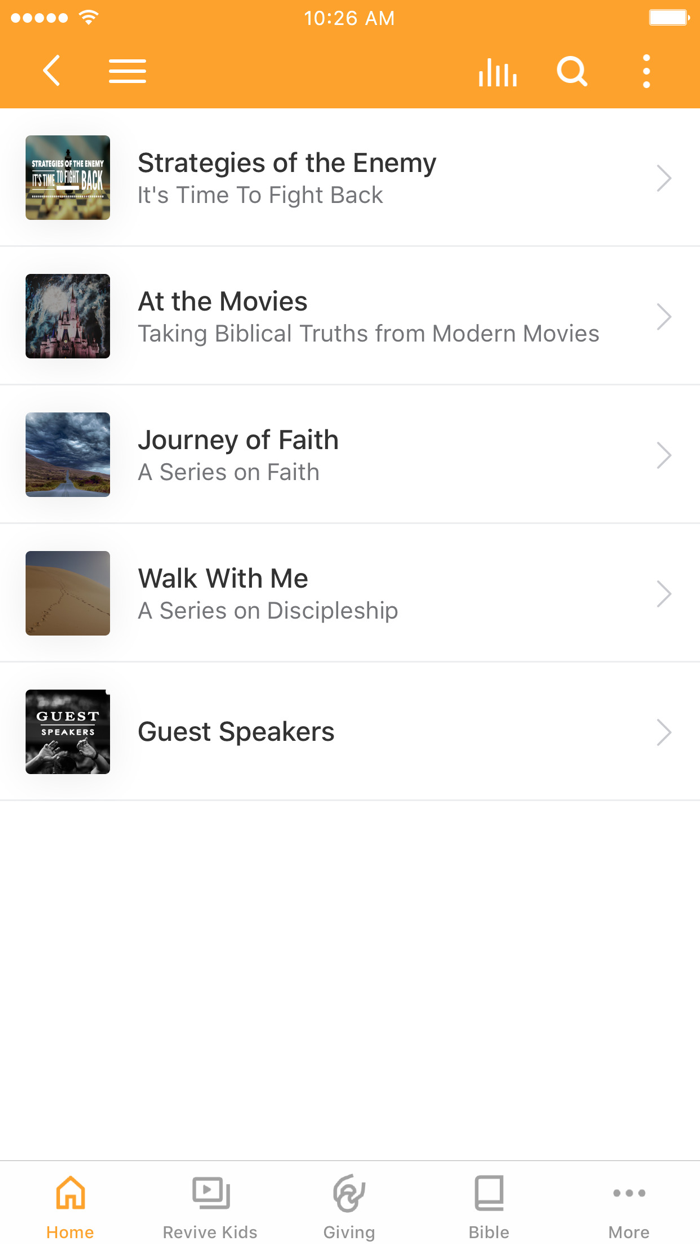View the Walk With Me series

coord(350,593)
